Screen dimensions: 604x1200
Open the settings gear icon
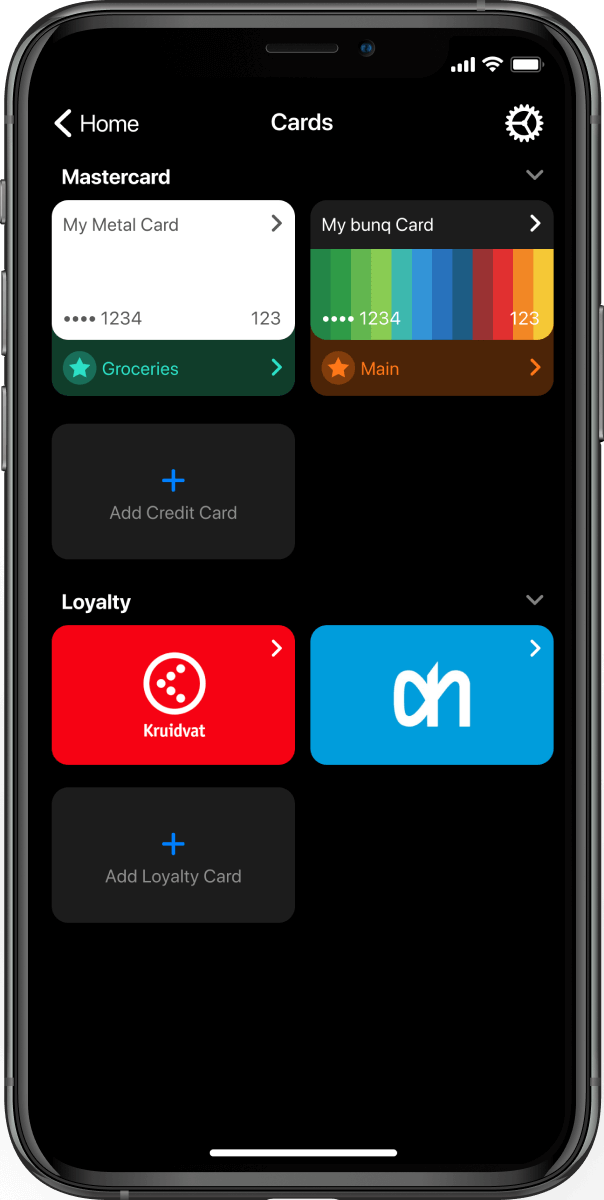pyautogui.click(x=524, y=124)
